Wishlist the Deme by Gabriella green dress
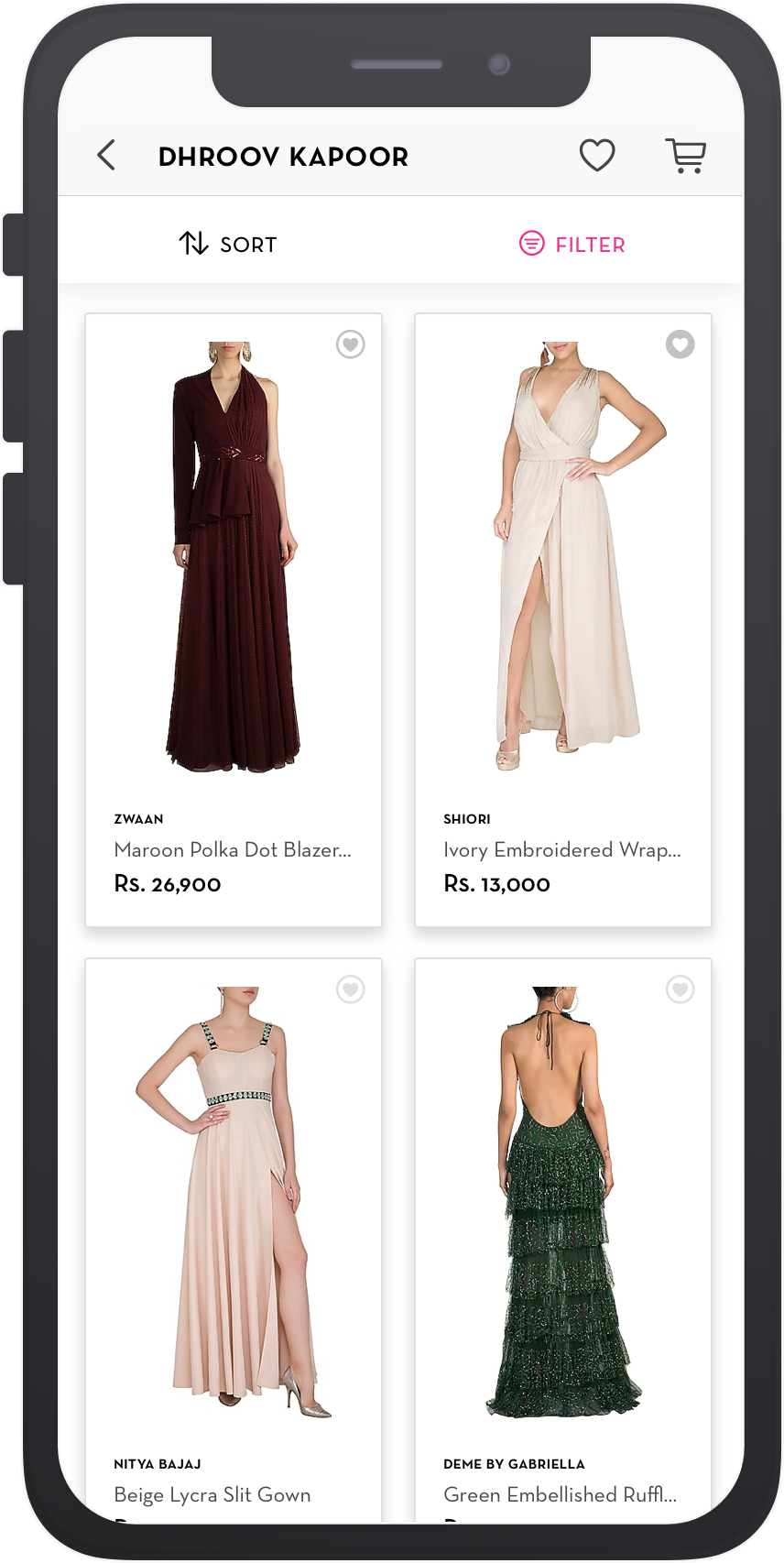The width and height of the screenshot is (784, 1563). (x=680, y=989)
